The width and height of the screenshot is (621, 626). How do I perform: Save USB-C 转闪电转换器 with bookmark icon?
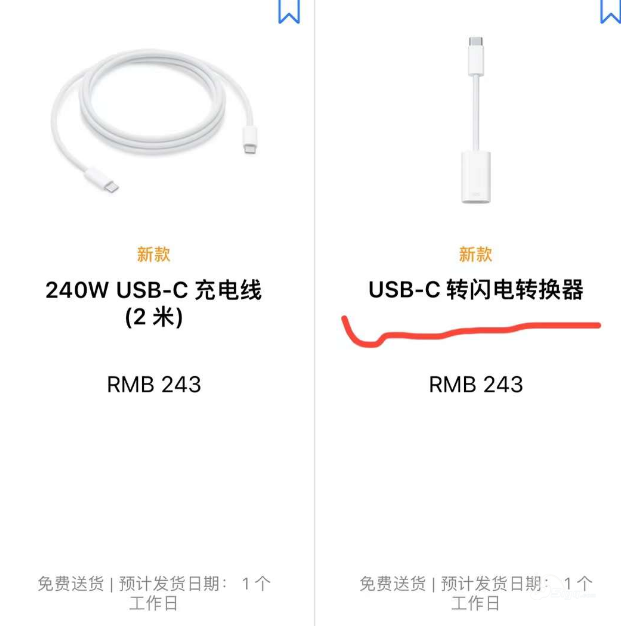pyautogui.click(x=610, y=10)
